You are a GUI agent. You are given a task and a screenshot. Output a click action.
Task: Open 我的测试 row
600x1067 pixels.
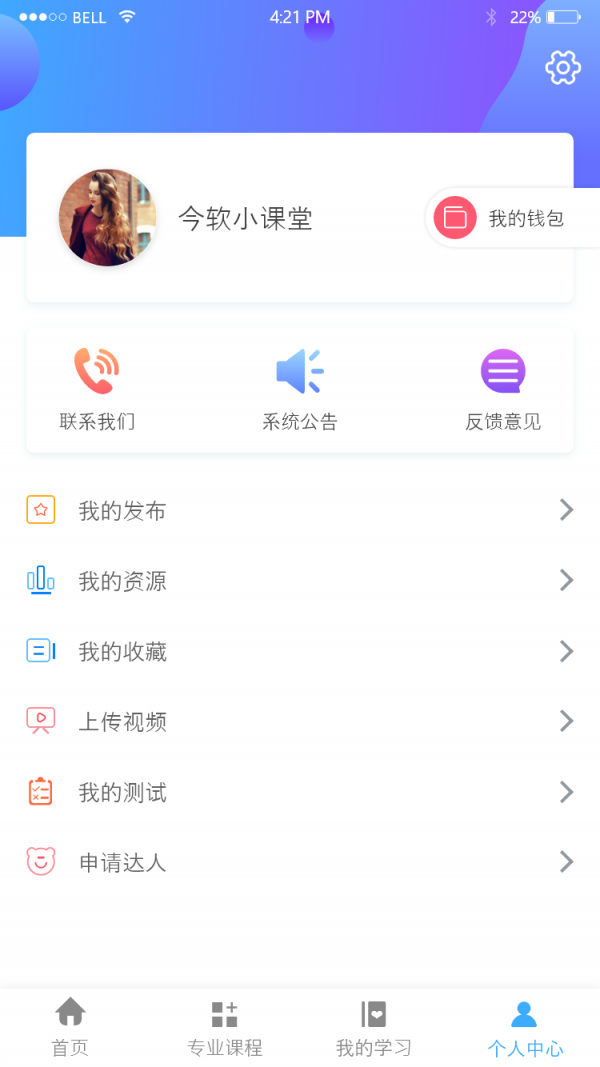pos(300,793)
